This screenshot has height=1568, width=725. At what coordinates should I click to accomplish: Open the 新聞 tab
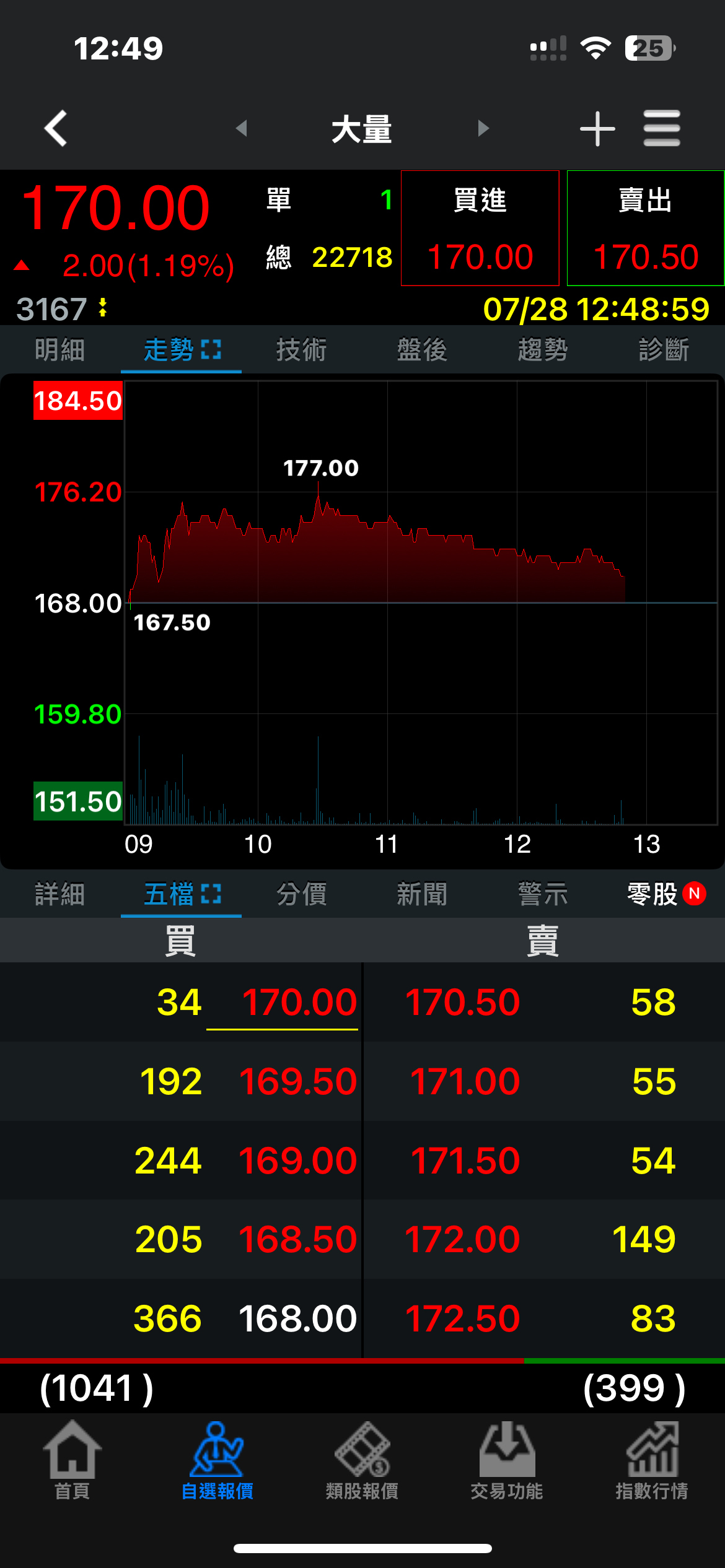click(423, 894)
